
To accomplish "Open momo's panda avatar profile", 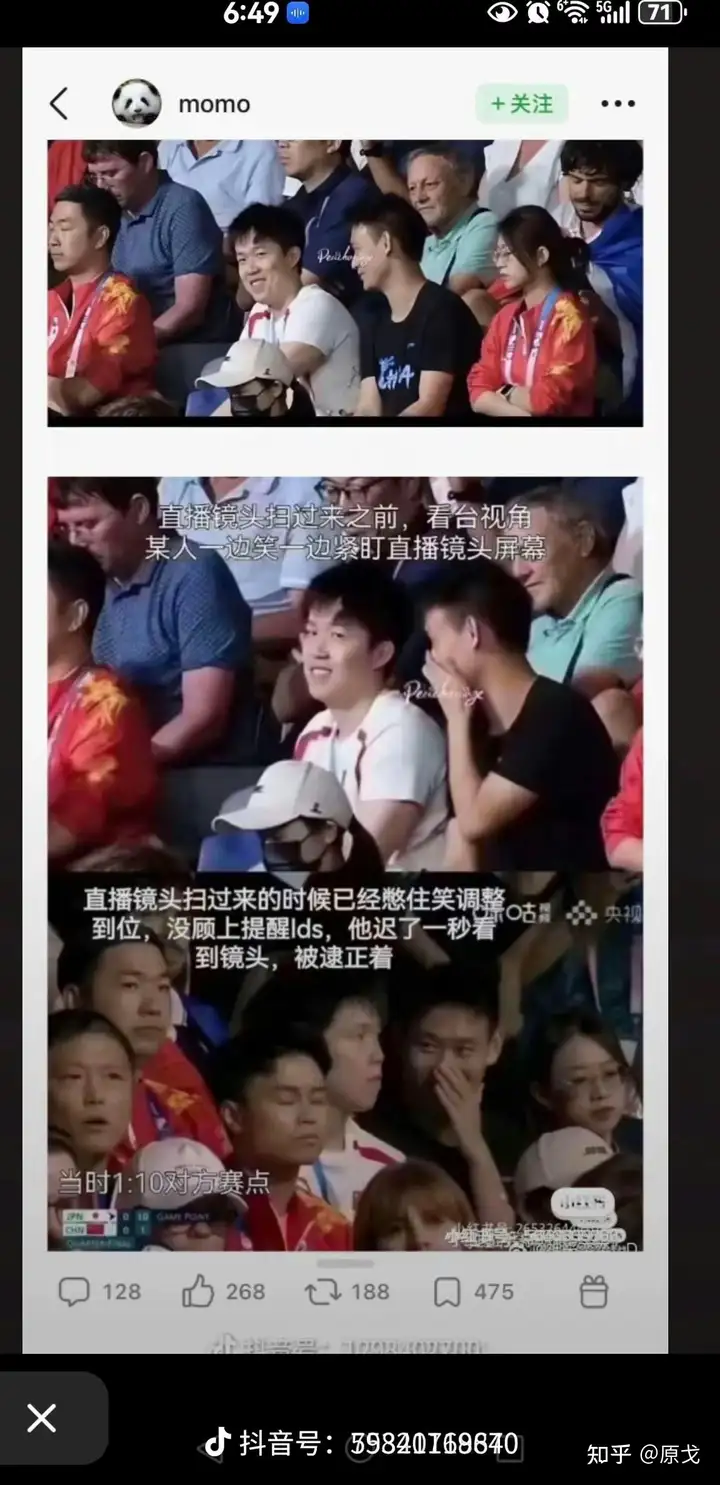I will pyautogui.click(x=136, y=103).
